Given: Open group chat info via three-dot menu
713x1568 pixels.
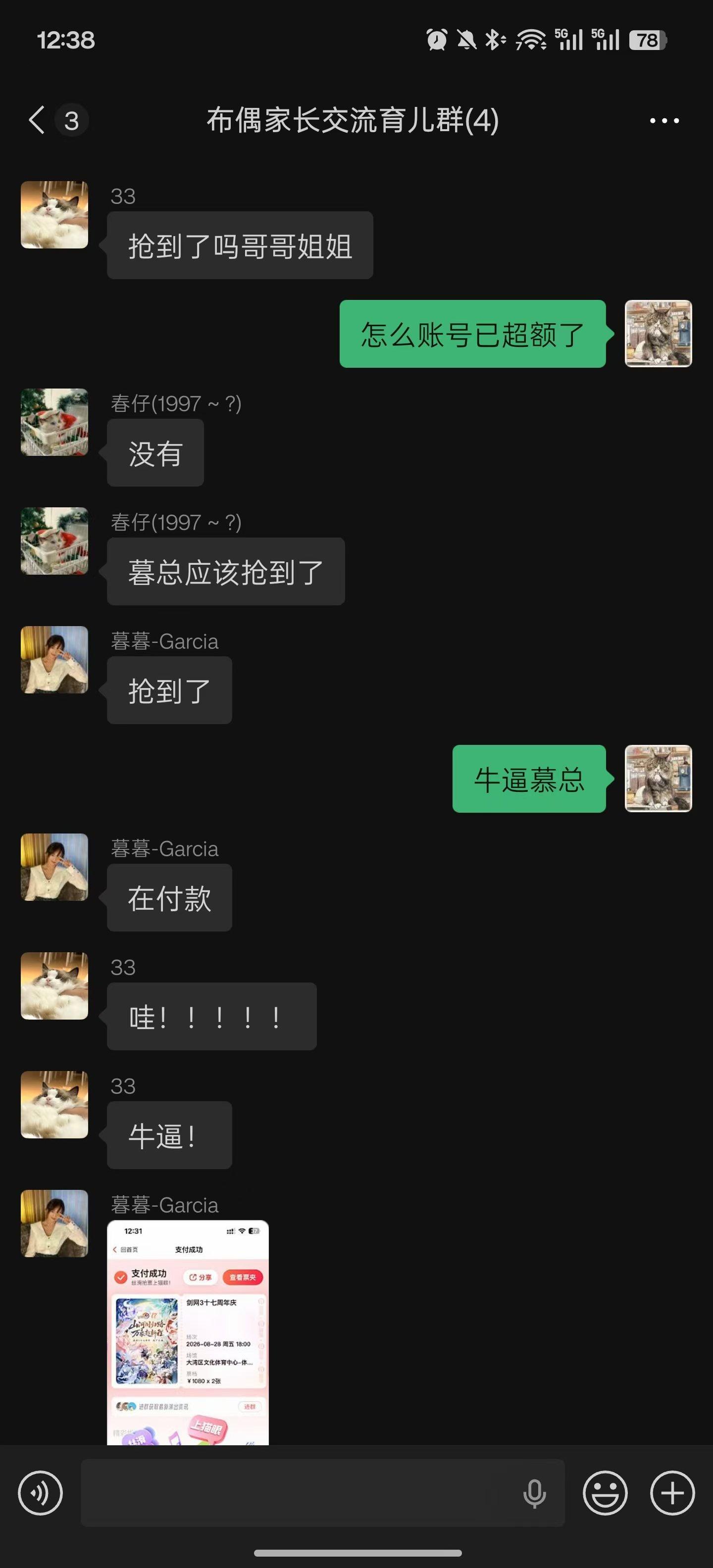Looking at the screenshot, I should (664, 121).
